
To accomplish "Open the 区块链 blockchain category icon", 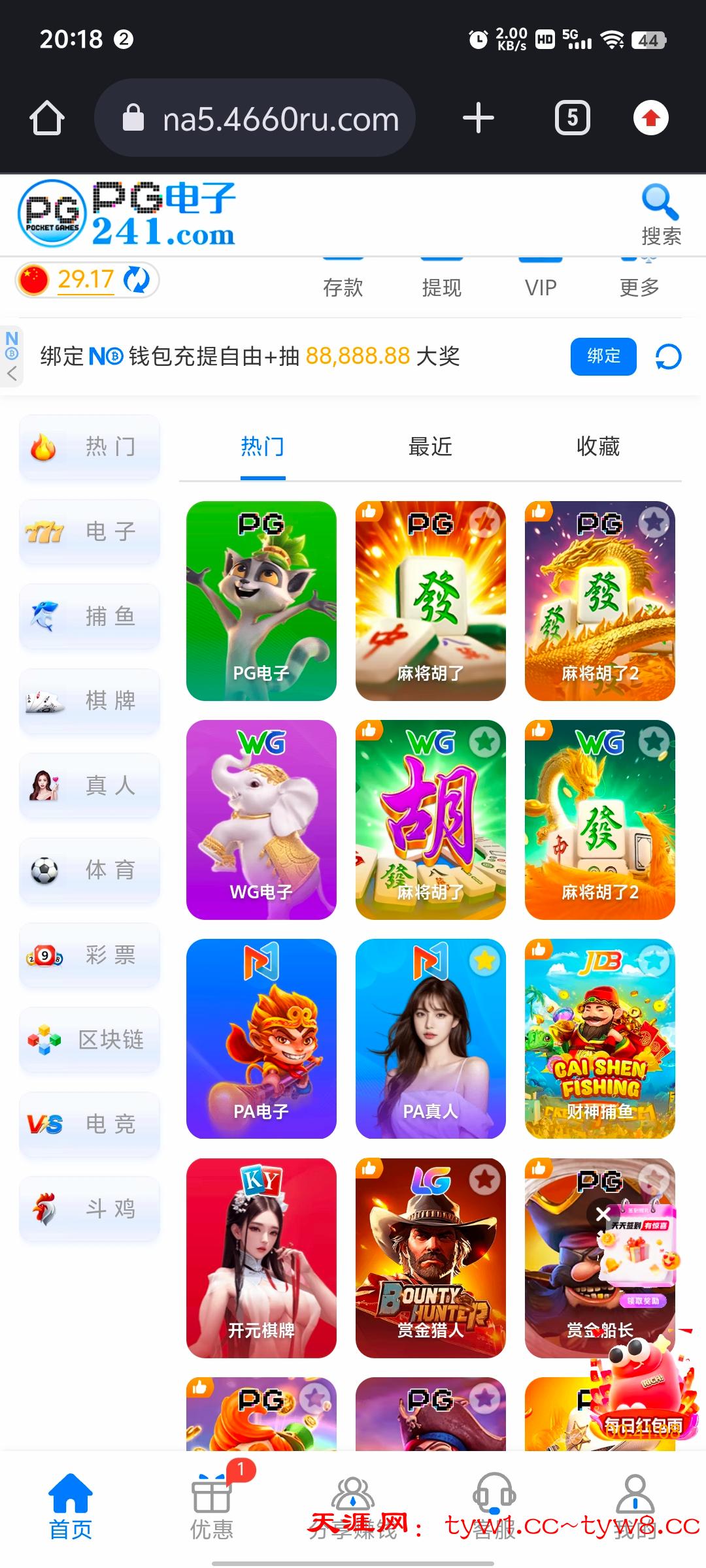I will [46, 1041].
